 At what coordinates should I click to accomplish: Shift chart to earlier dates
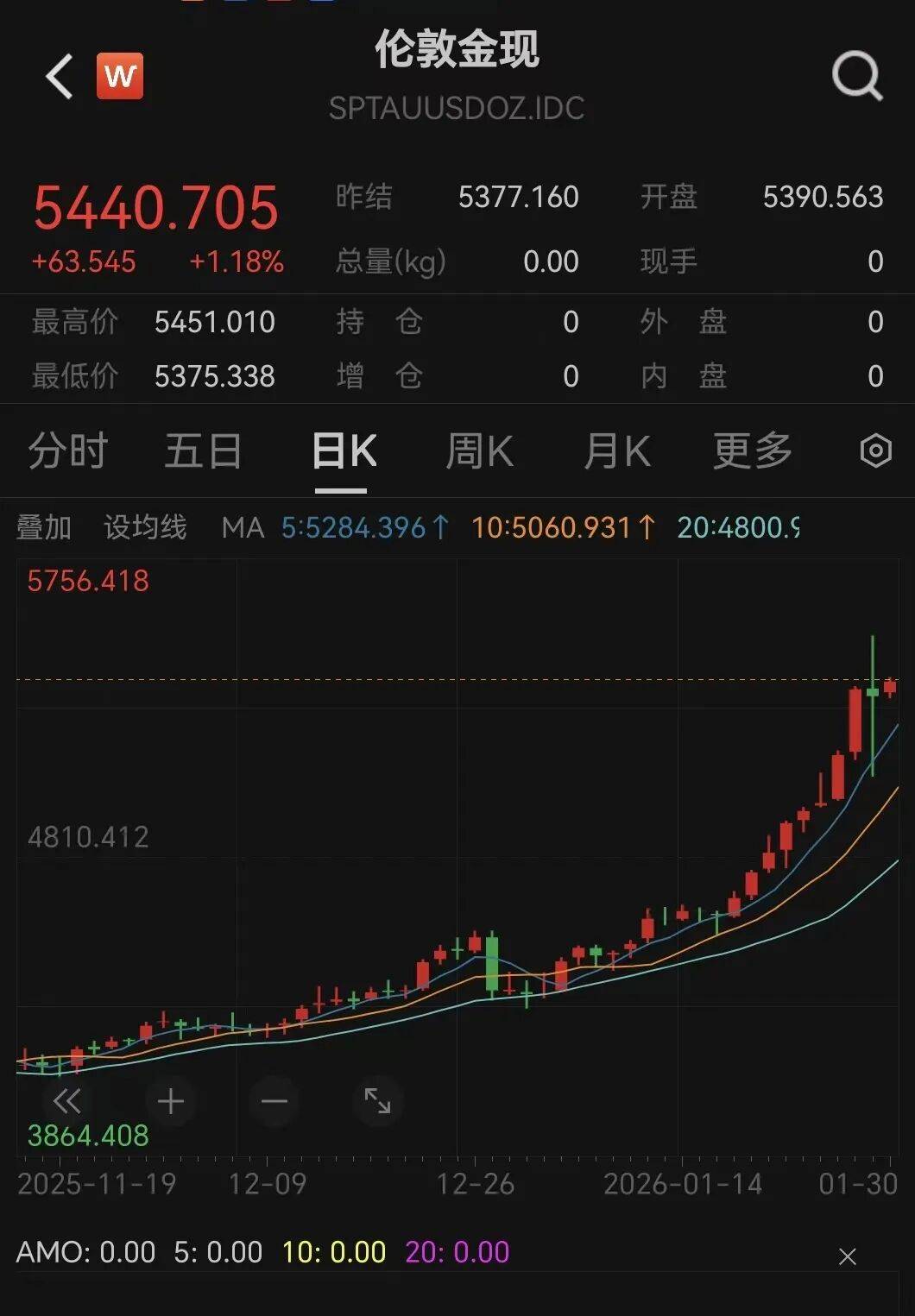66,1101
